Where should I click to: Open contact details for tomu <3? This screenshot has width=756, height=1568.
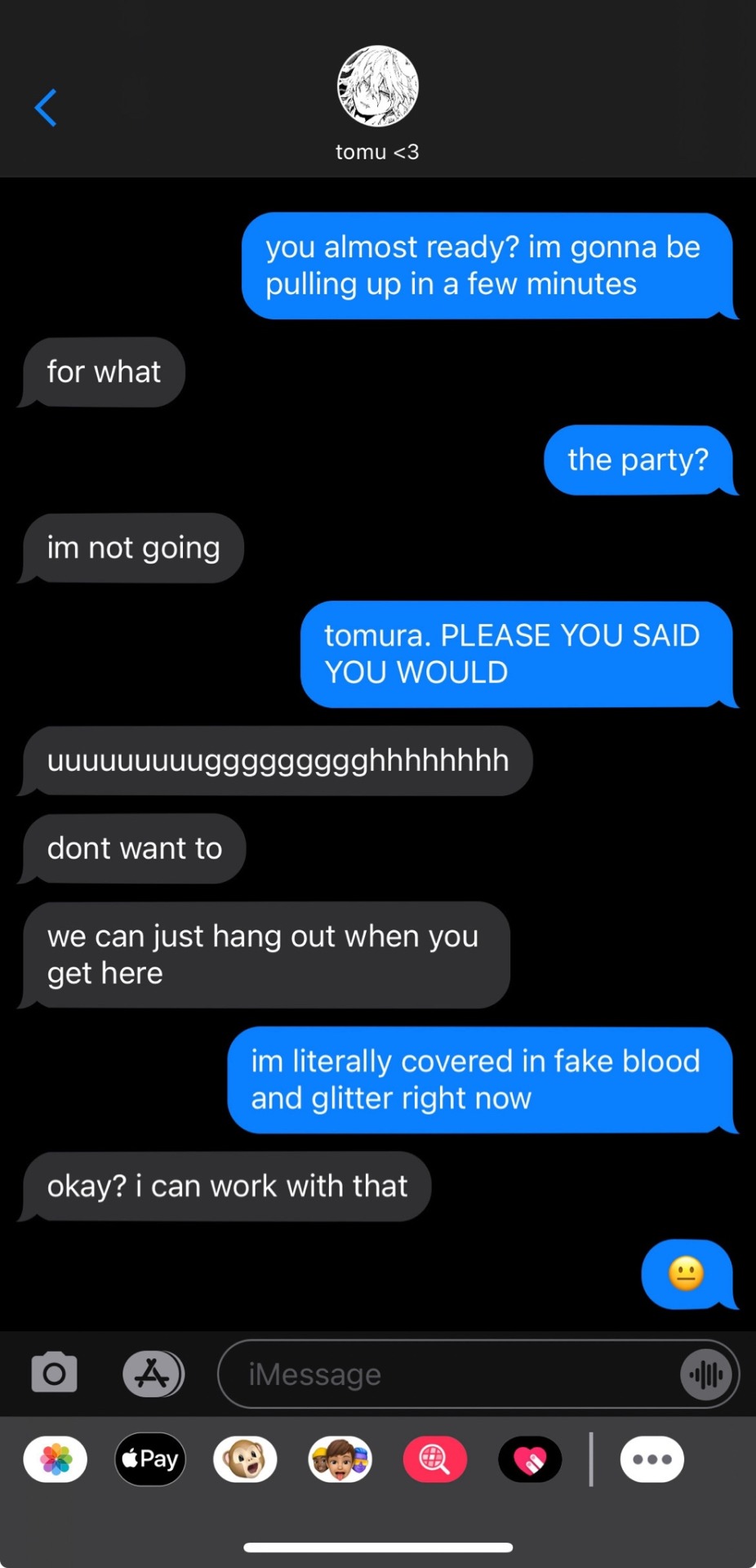pyautogui.click(x=377, y=102)
